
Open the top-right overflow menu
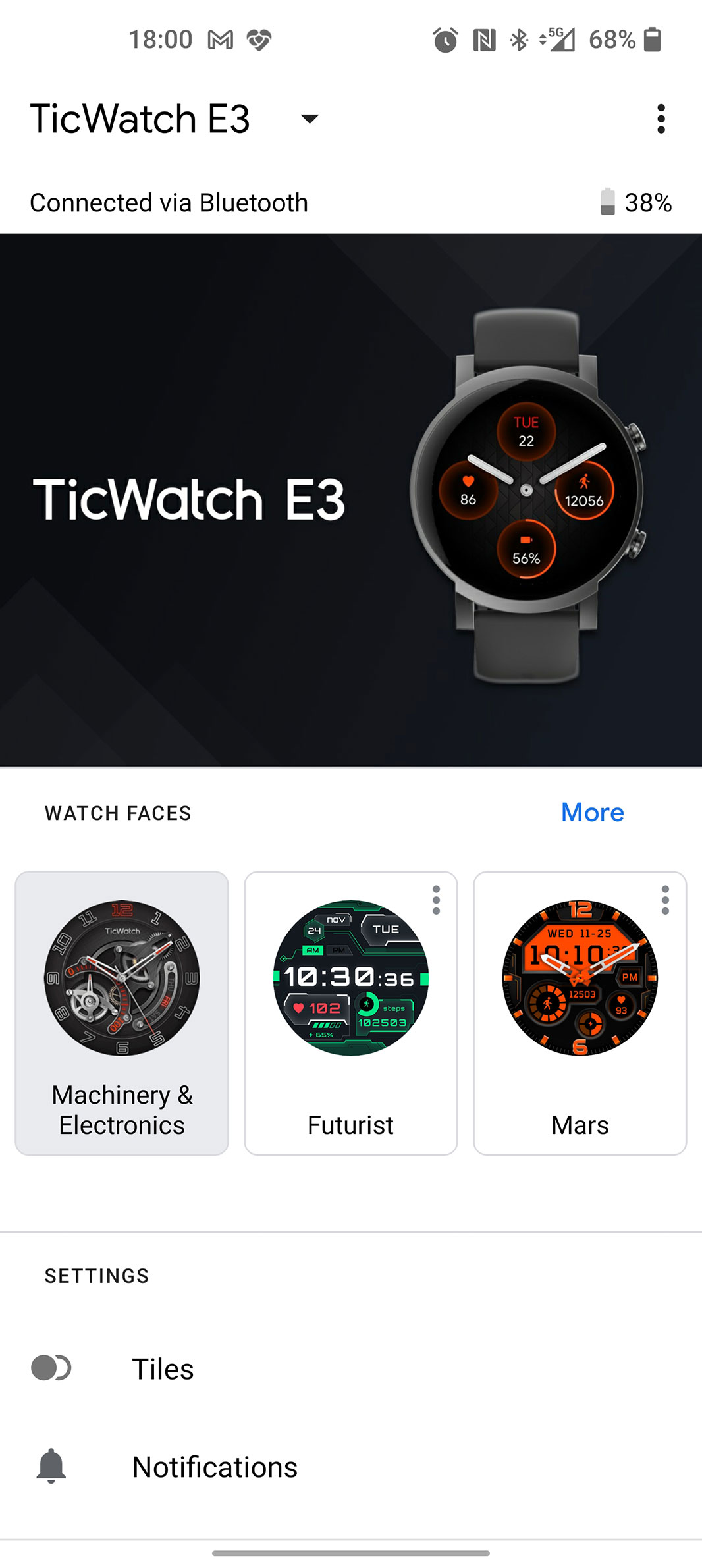point(661,119)
